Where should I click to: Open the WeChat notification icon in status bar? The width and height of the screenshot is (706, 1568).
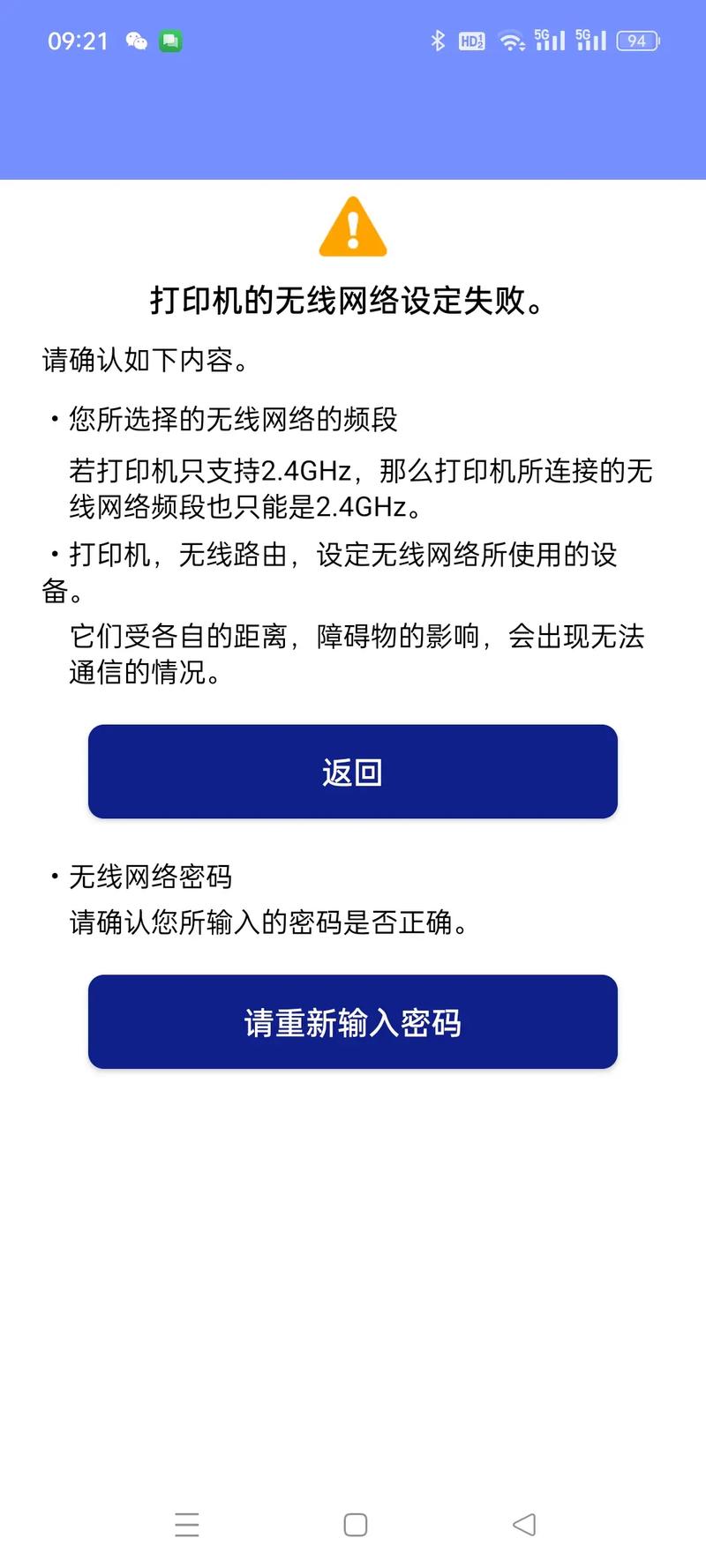137,41
